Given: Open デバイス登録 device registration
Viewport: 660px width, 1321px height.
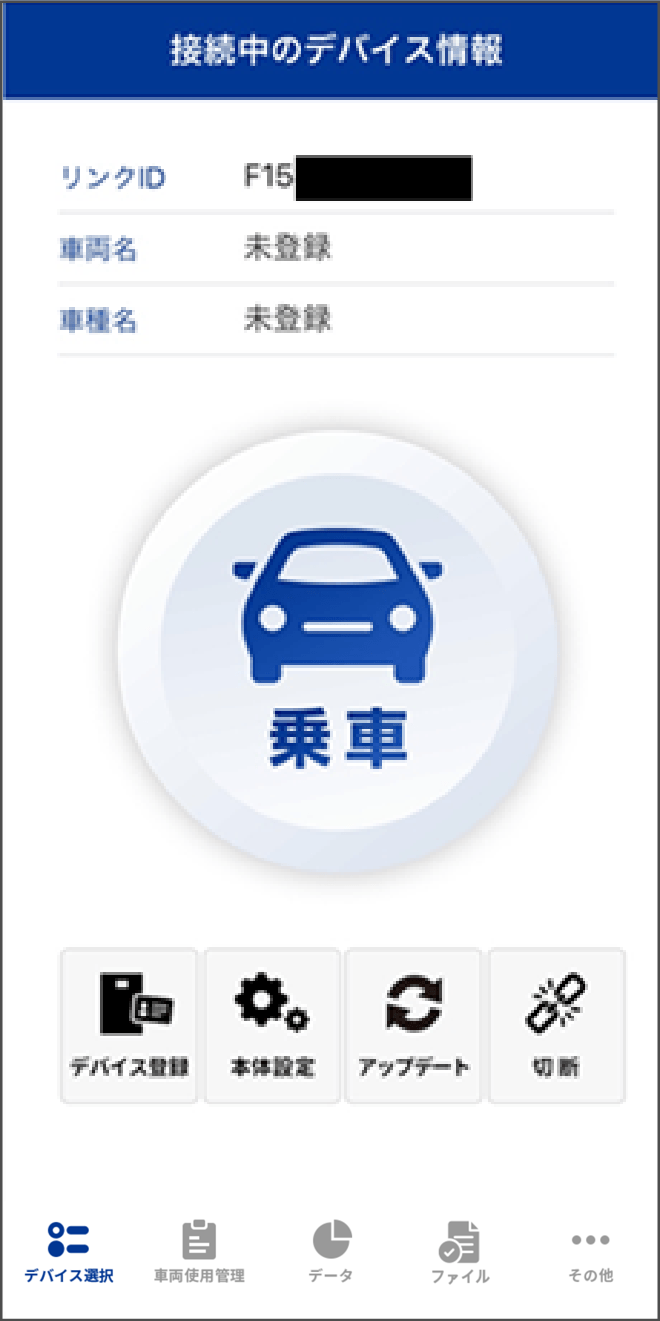Looking at the screenshot, I should coord(130,1025).
